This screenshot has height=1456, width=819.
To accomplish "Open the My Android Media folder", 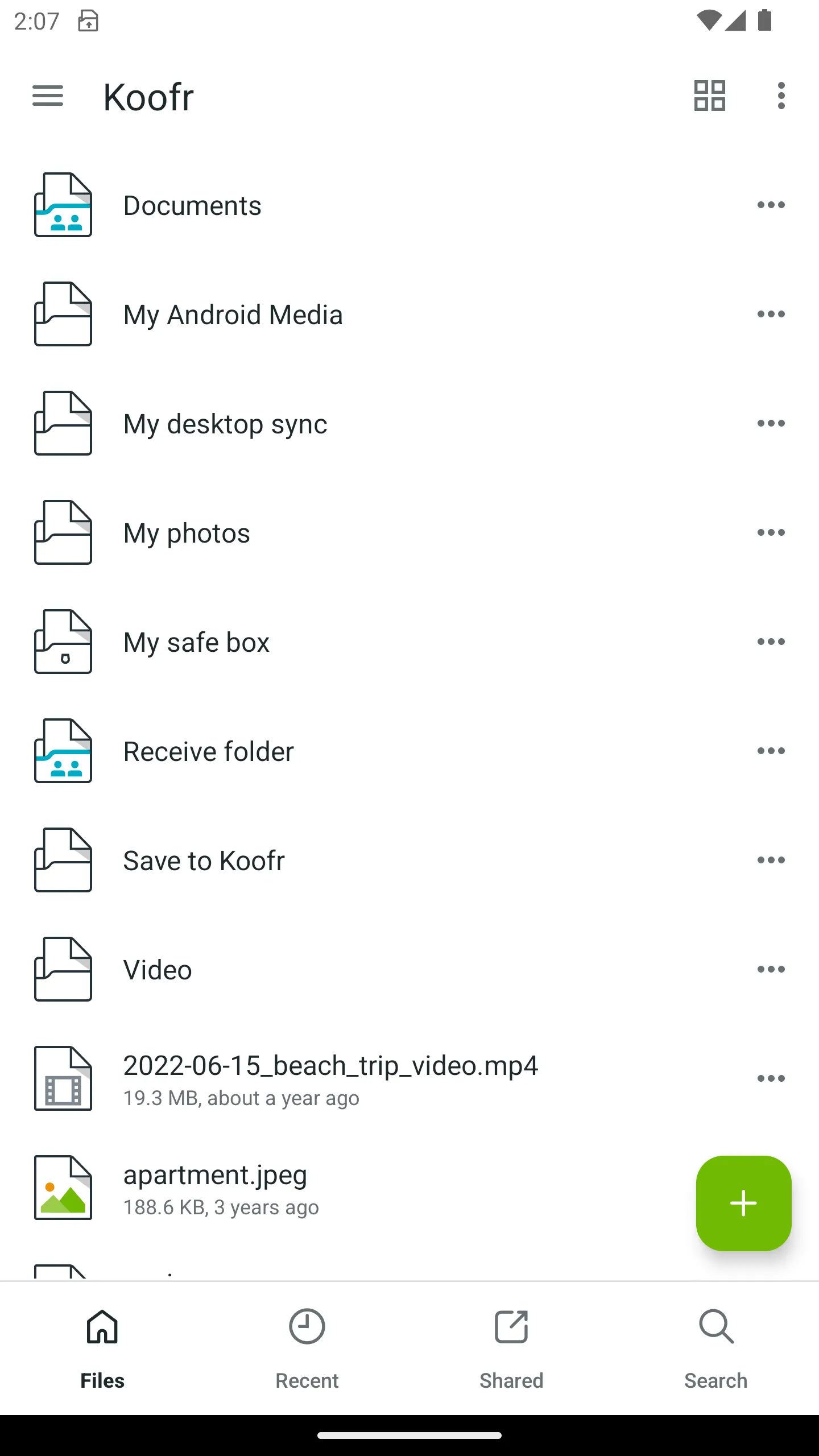I will pos(233,315).
